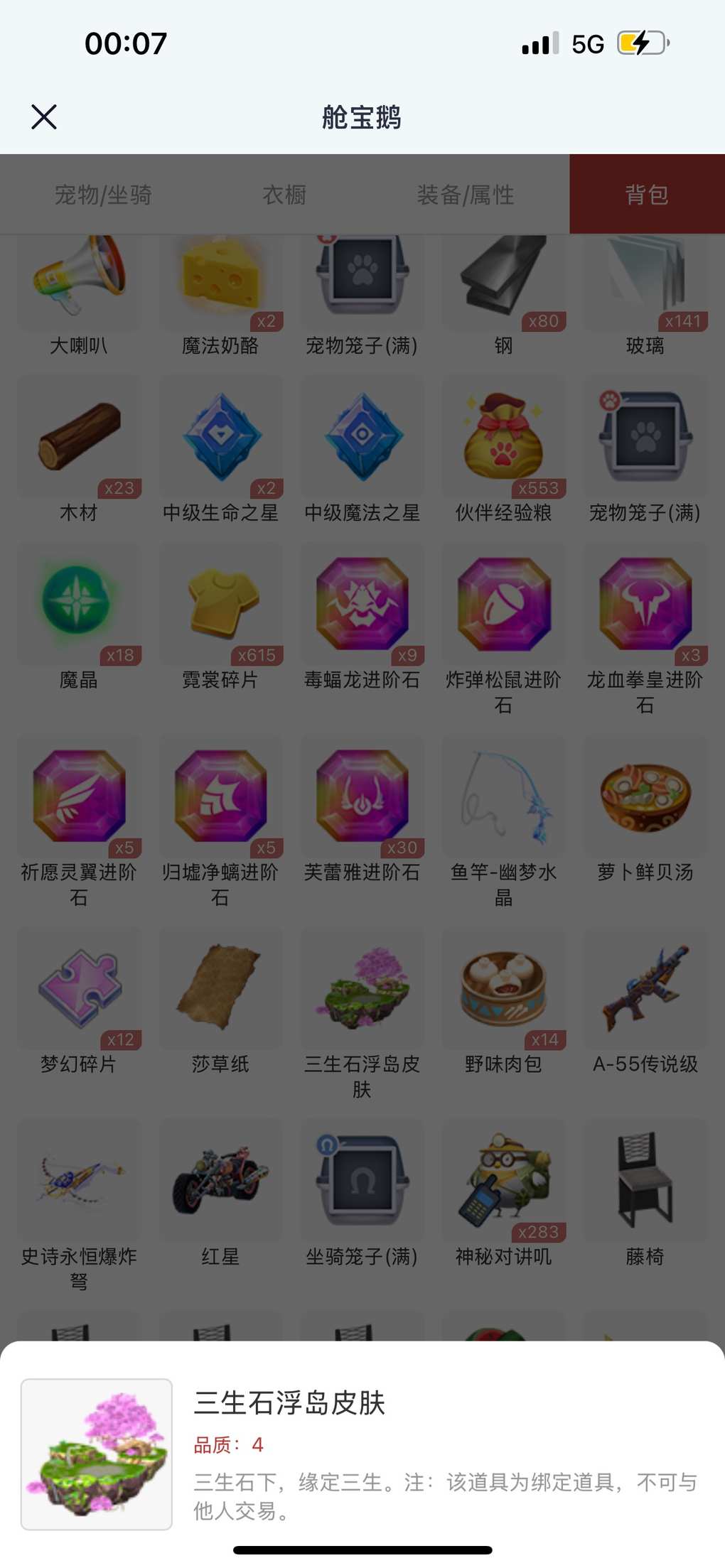Image resolution: width=725 pixels, height=1568 pixels.
Task: Tap the 神秘对讲叽 item
Action: 503,1181
